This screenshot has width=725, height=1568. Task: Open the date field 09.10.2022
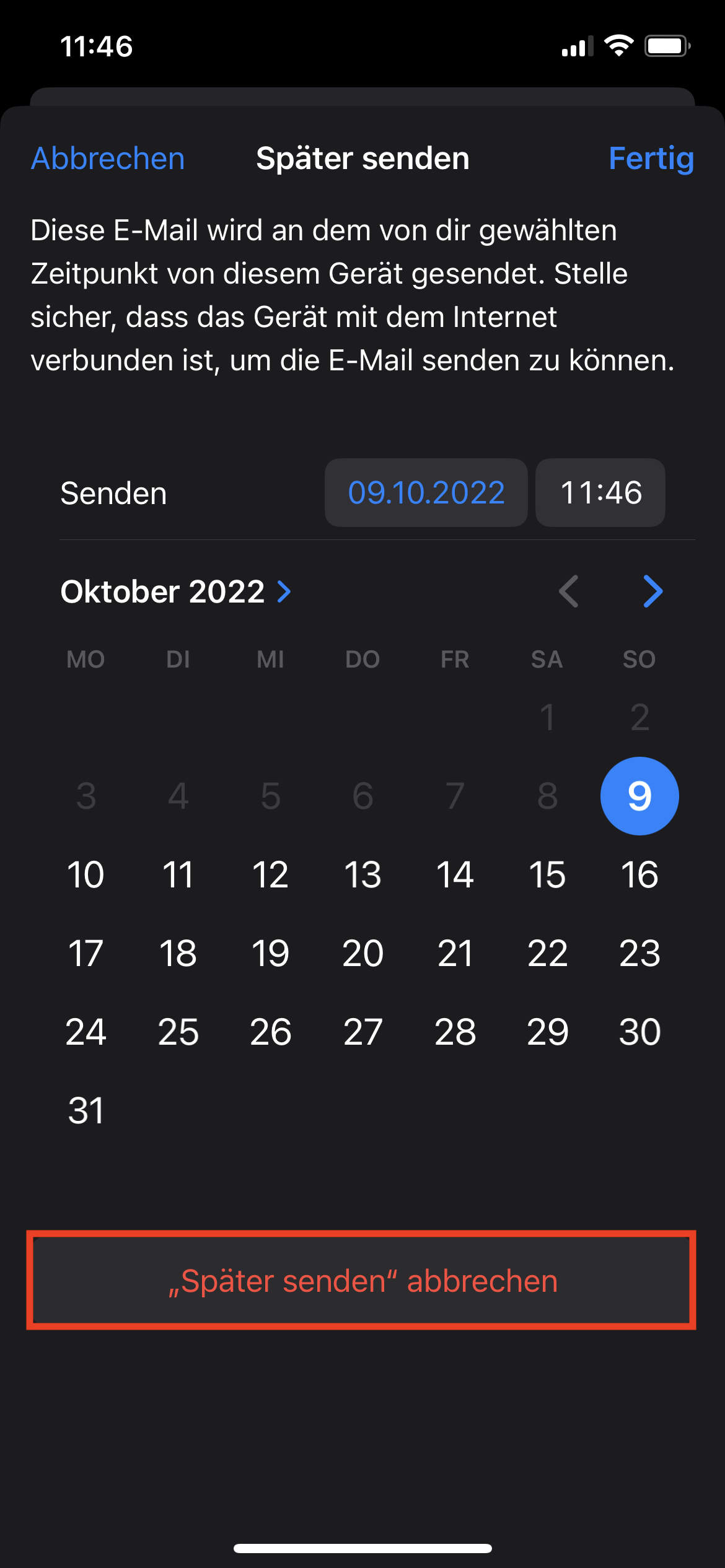pyautogui.click(x=426, y=493)
